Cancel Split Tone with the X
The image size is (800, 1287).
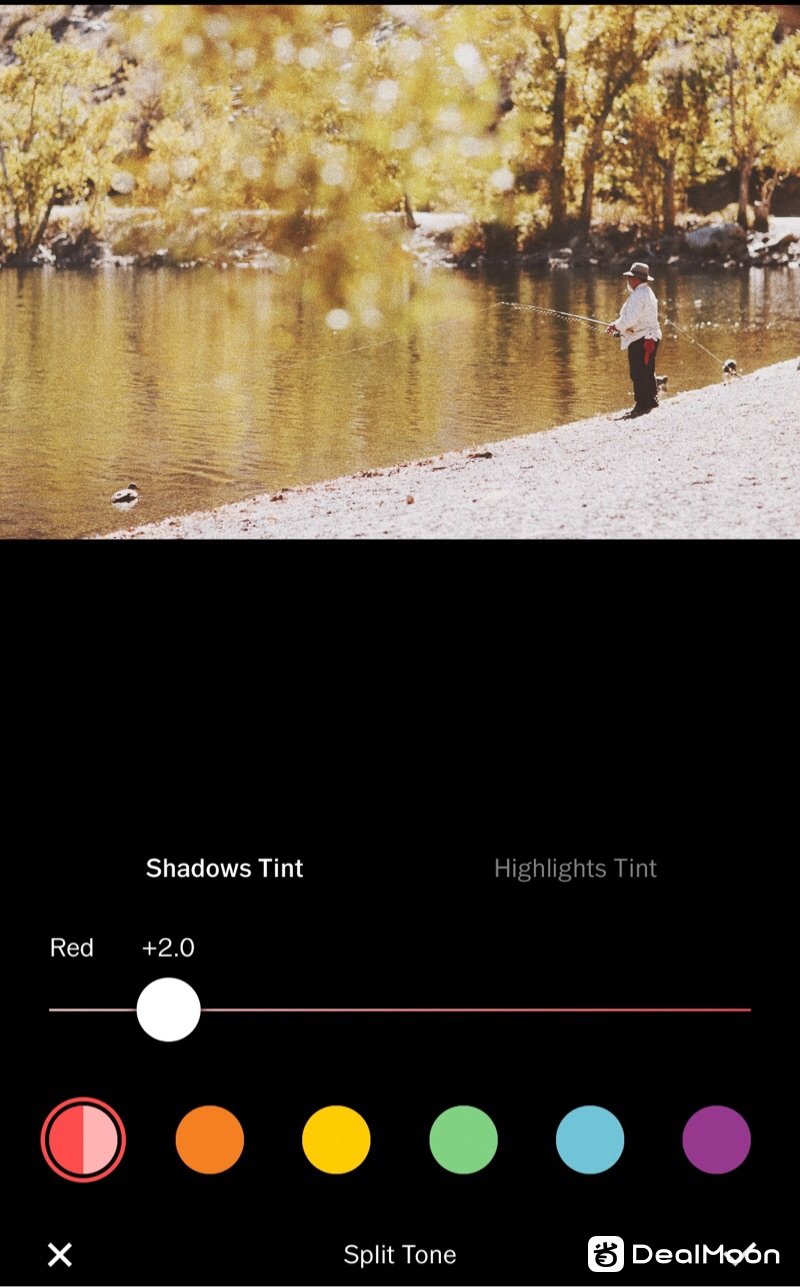pos(60,1254)
